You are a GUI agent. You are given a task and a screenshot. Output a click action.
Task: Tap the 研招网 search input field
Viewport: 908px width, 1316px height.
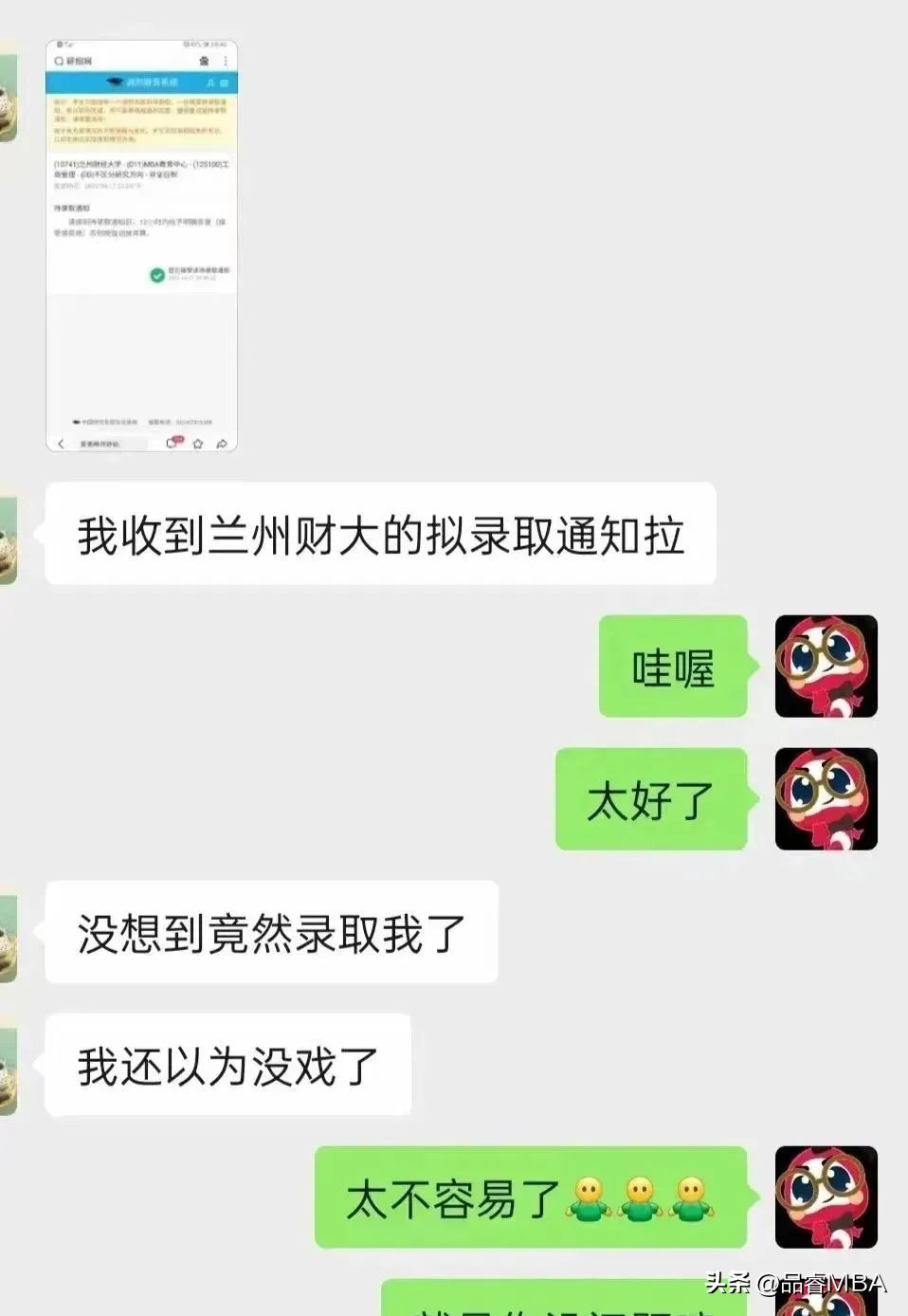(x=123, y=60)
